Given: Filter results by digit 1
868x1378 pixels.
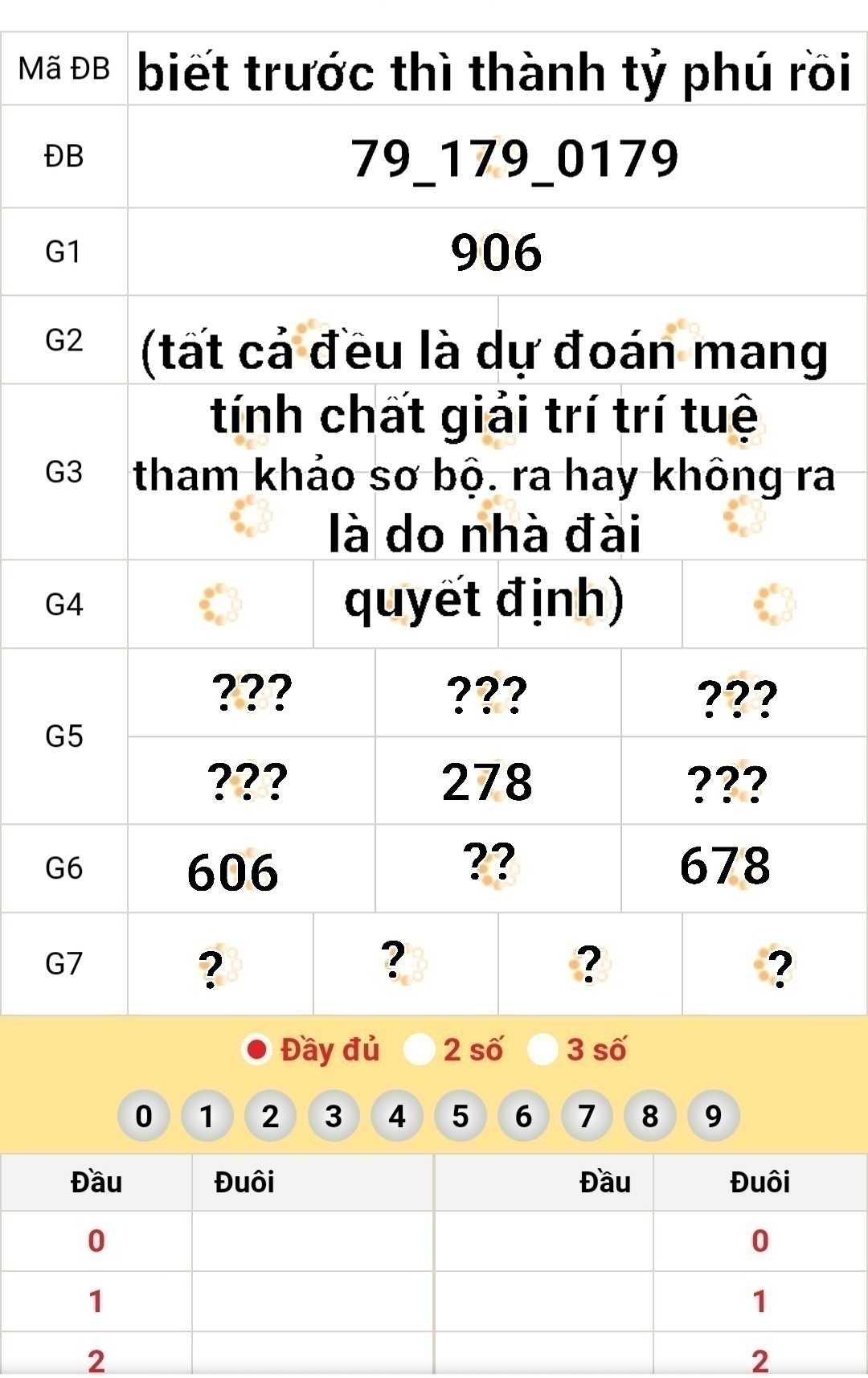Looking at the screenshot, I should point(207,1117).
